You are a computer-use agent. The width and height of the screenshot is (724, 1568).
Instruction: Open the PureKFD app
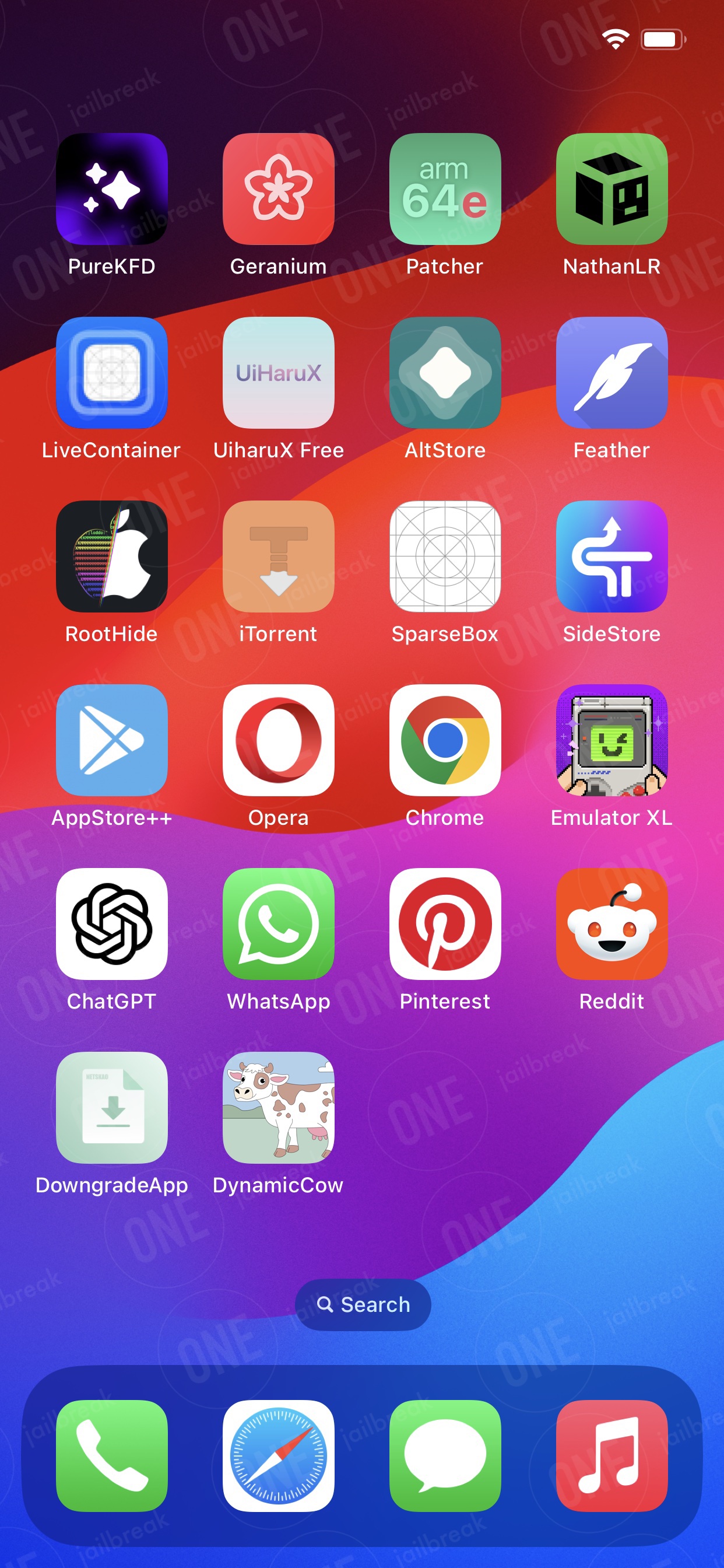[x=112, y=188]
